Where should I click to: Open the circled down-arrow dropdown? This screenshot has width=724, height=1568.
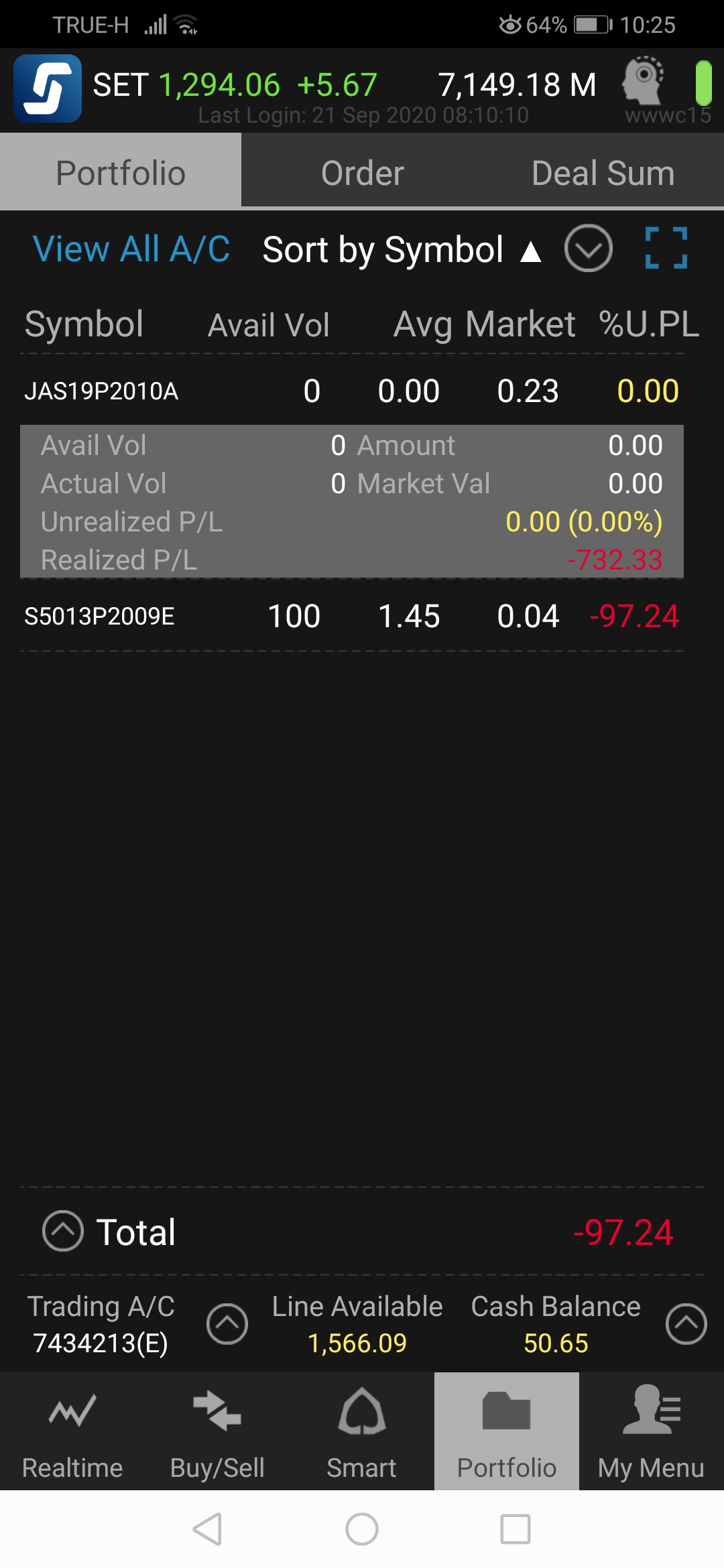tap(589, 248)
